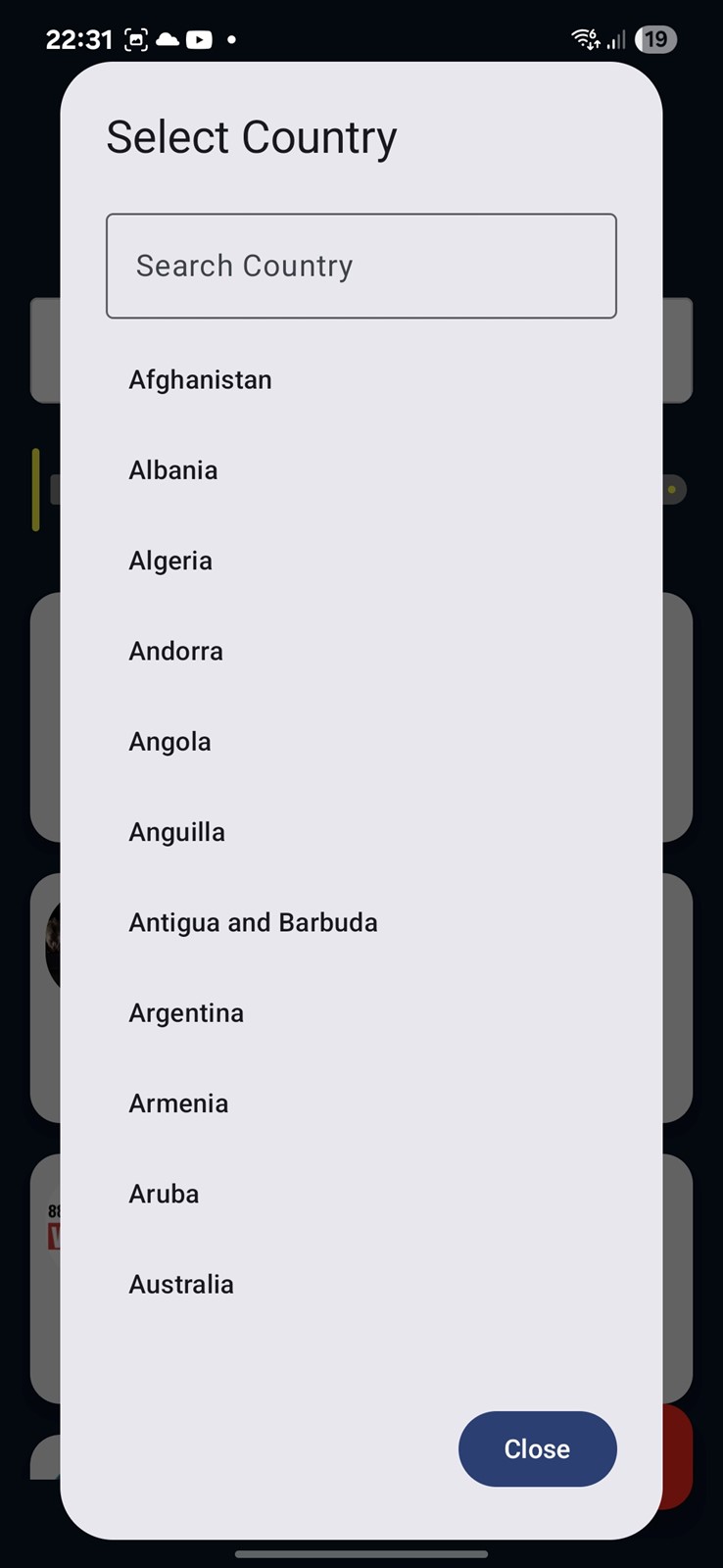Pick Argentina as the country
The height and width of the screenshot is (1568, 723).
tap(361, 1012)
